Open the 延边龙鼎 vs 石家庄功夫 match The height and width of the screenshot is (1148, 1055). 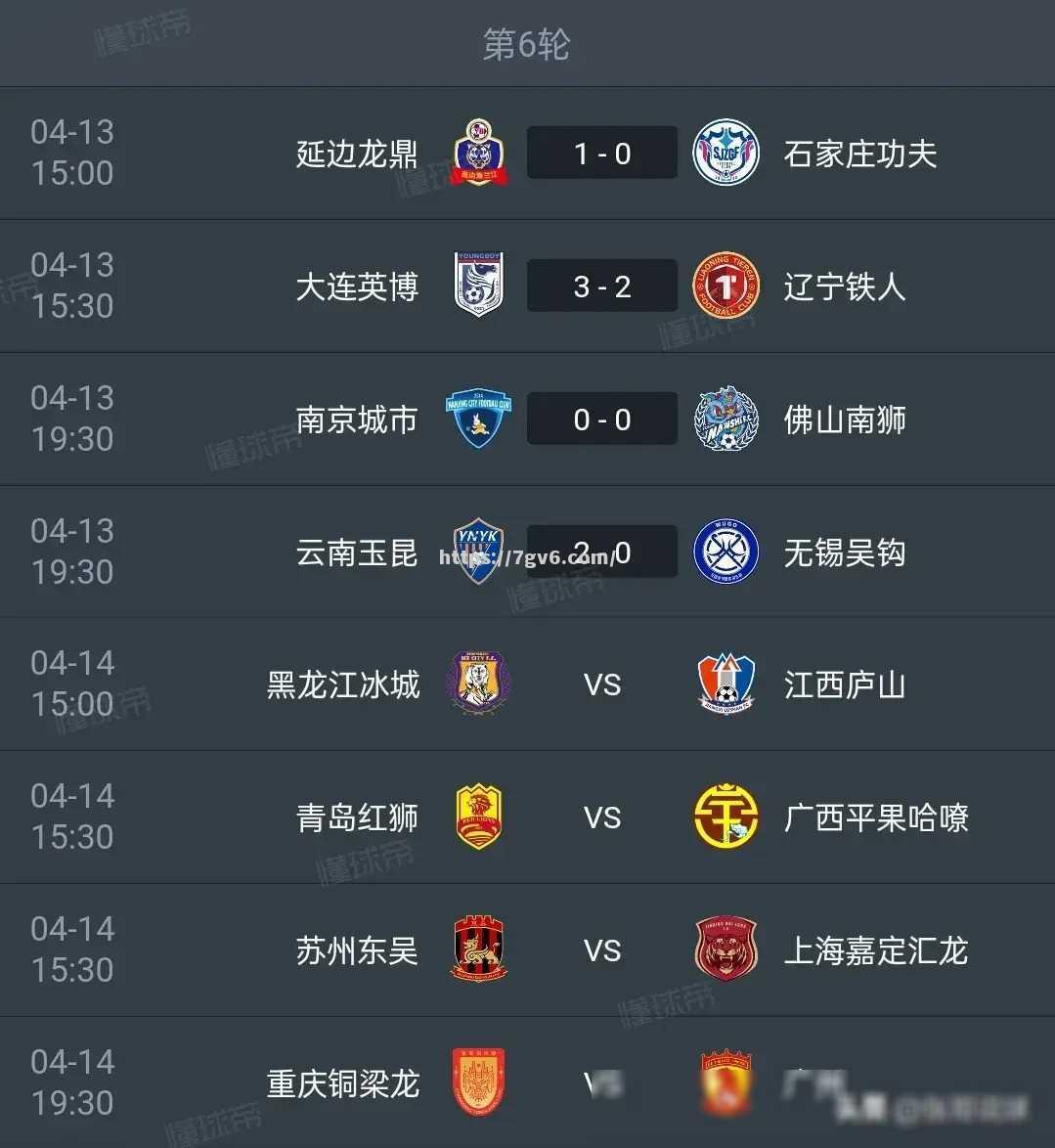tap(601, 154)
